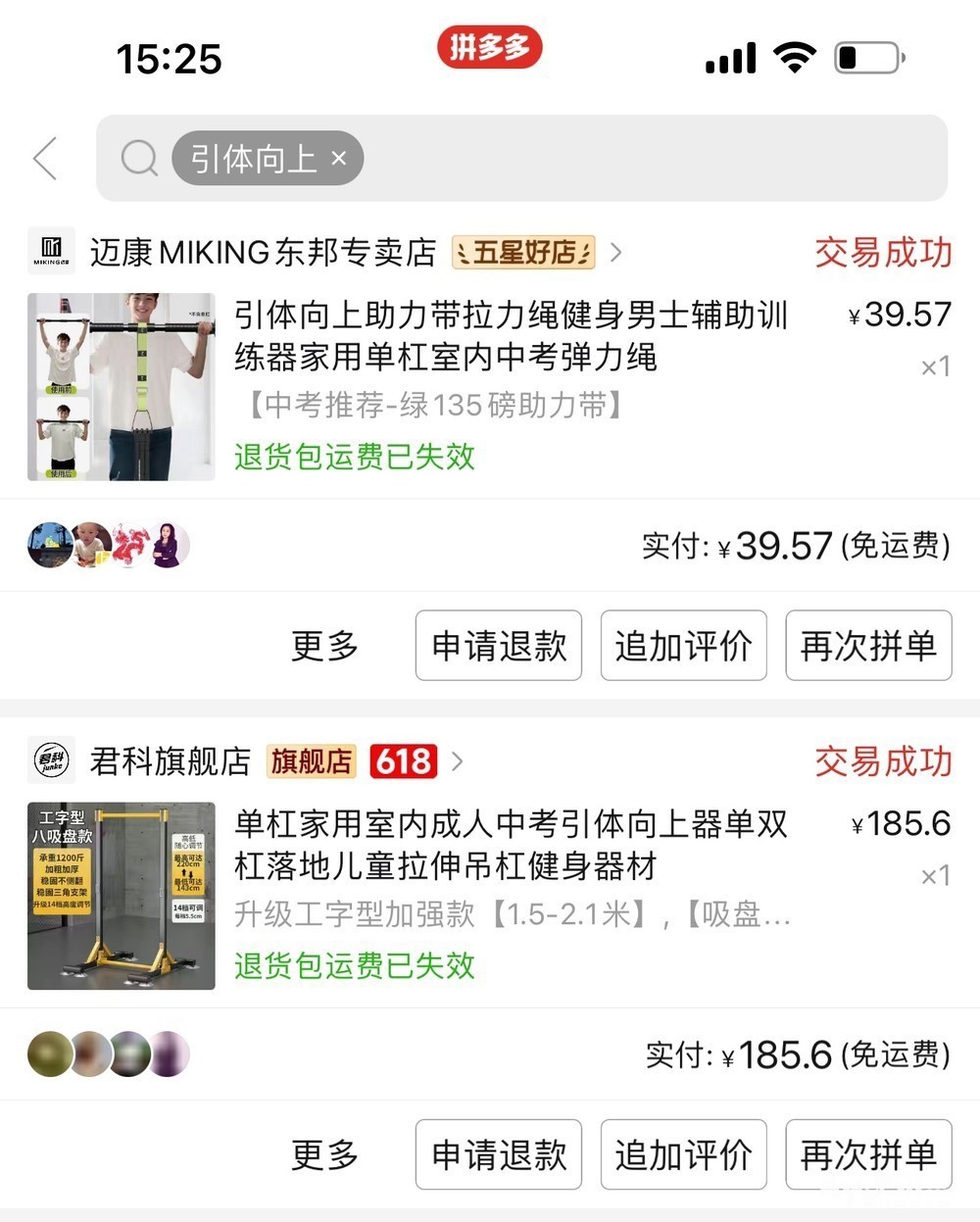Tap 追加评价 for the 单杠 order
This screenshot has width=980, height=1222.
click(683, 1155)
